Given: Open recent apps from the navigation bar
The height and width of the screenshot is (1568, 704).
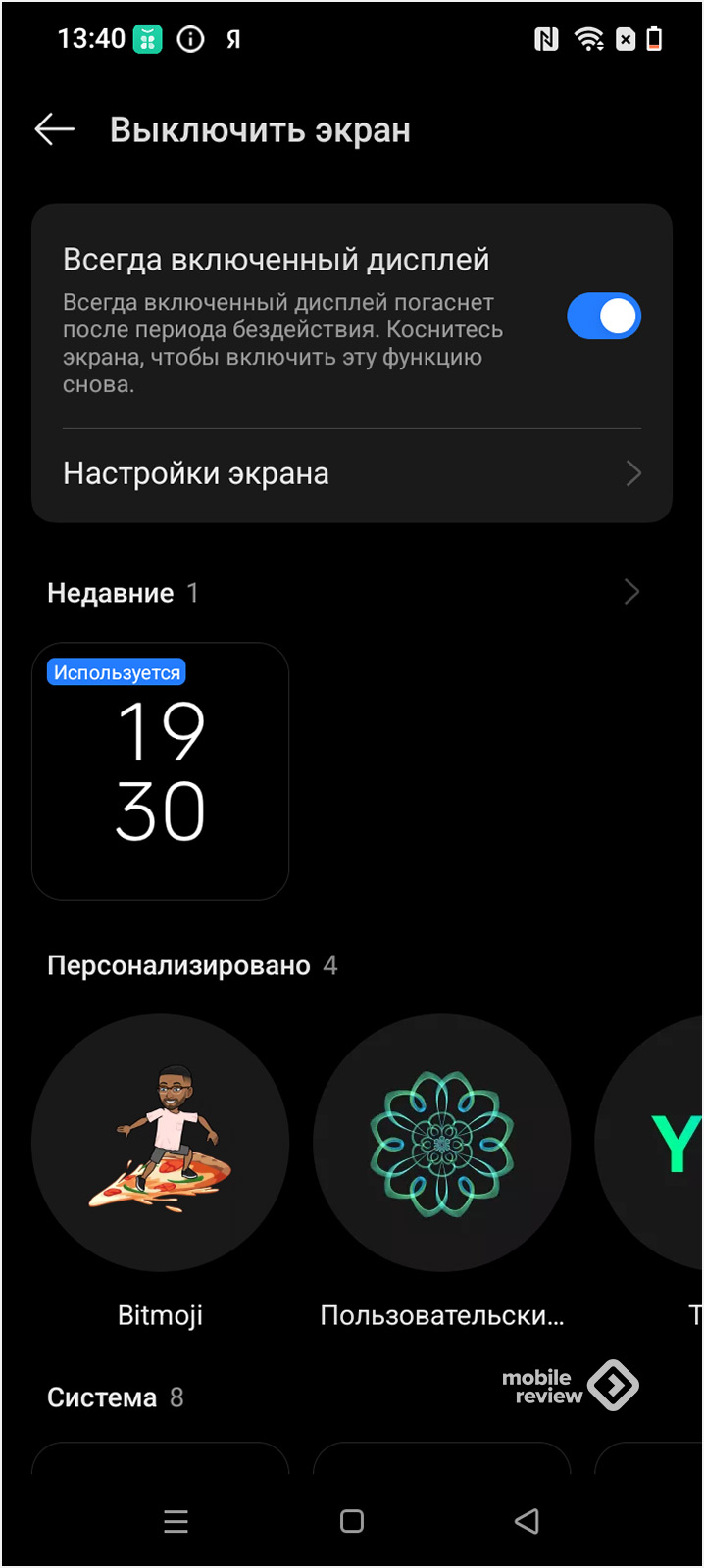Looking at the screenshot, I should (176, 1521).
